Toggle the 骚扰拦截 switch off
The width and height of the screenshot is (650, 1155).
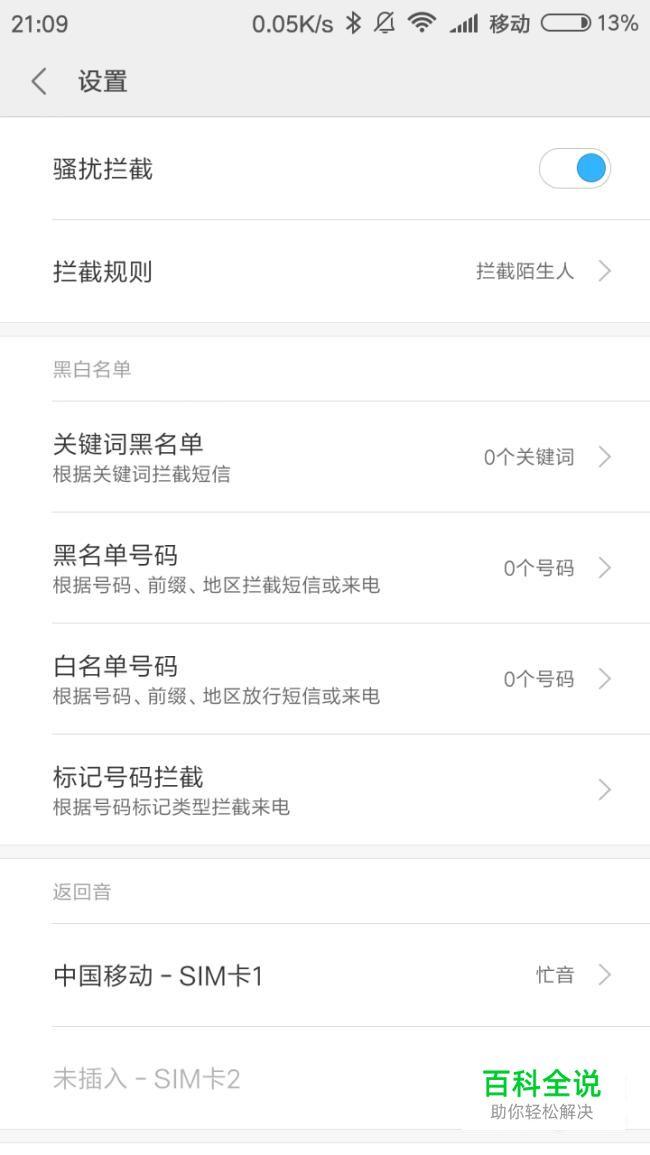pos(574,169)
